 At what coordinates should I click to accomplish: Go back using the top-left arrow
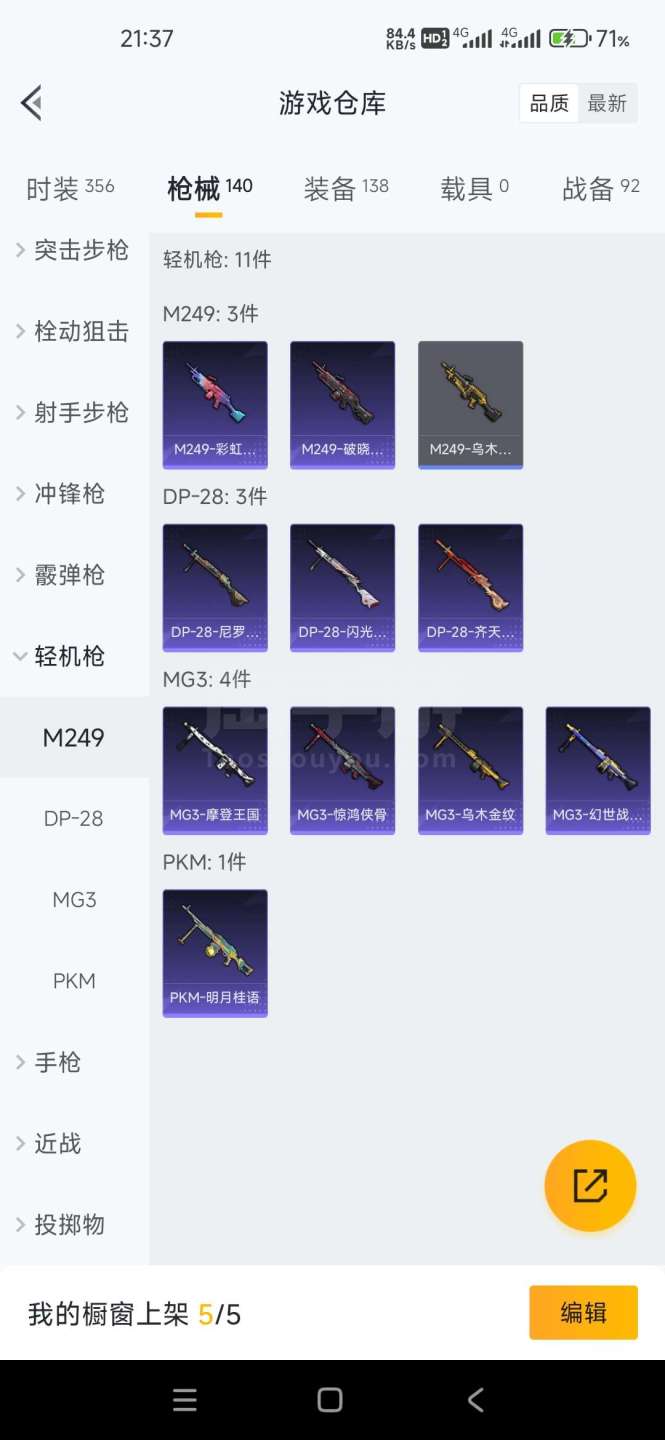32,103
